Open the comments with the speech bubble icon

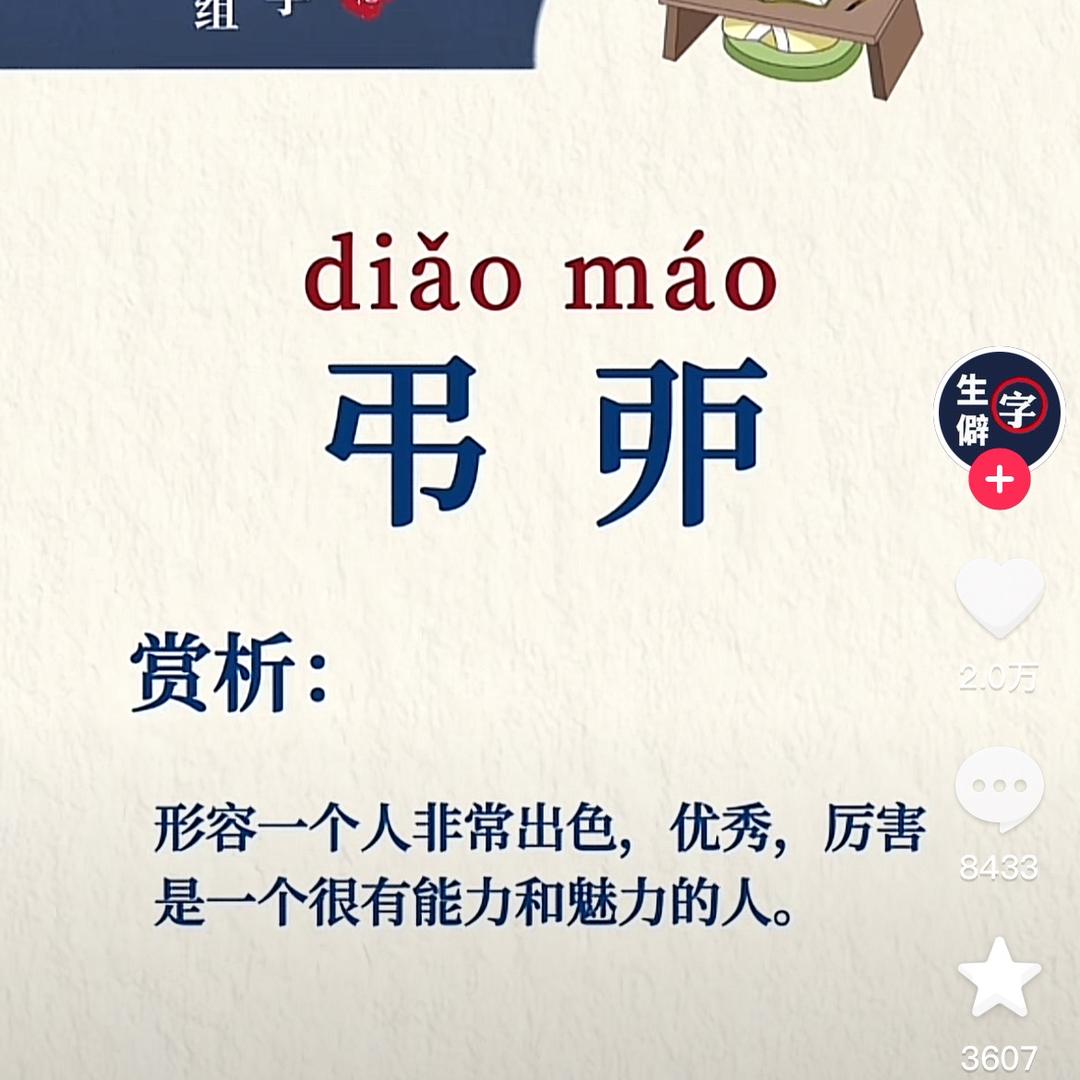[x=999, y=788]
